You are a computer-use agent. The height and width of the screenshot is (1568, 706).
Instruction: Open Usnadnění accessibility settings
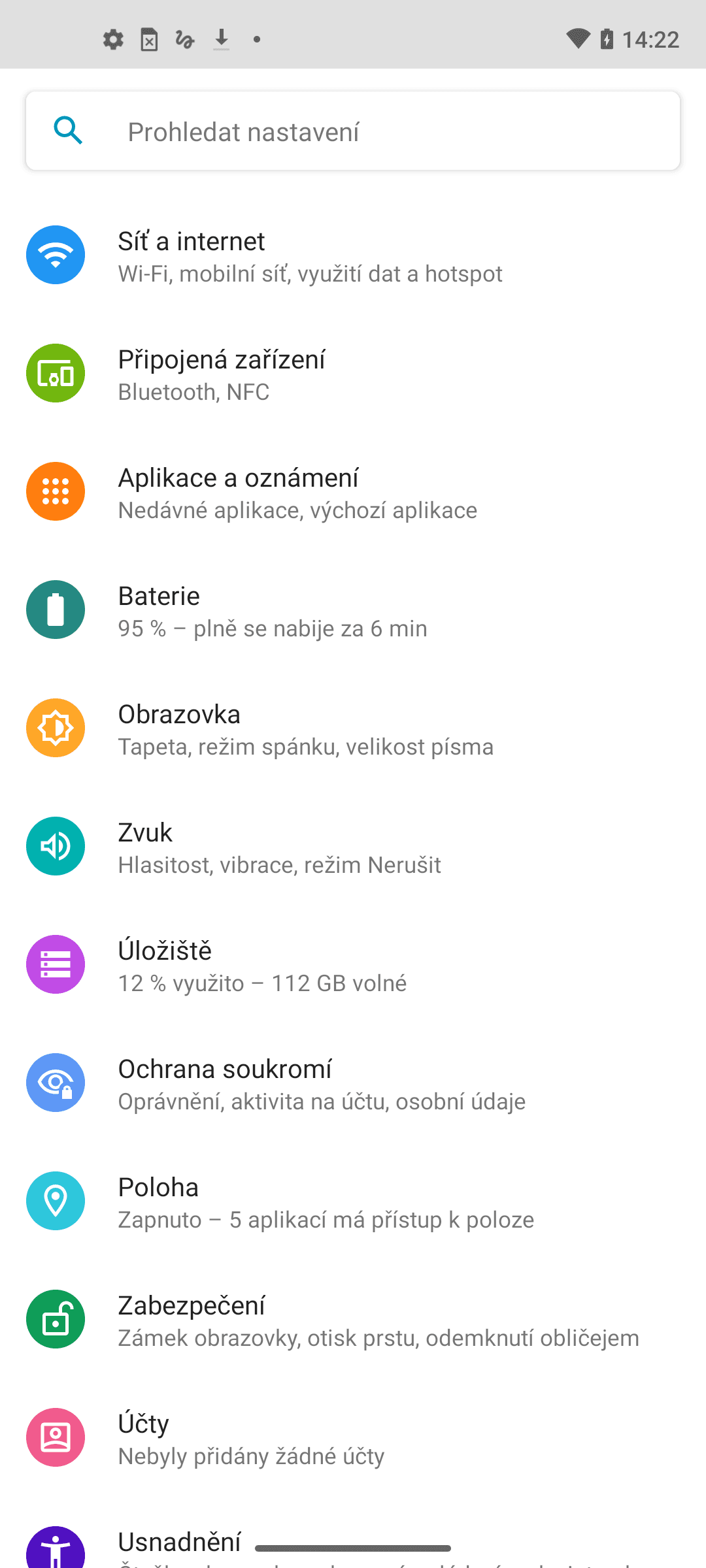(180, 1543)
